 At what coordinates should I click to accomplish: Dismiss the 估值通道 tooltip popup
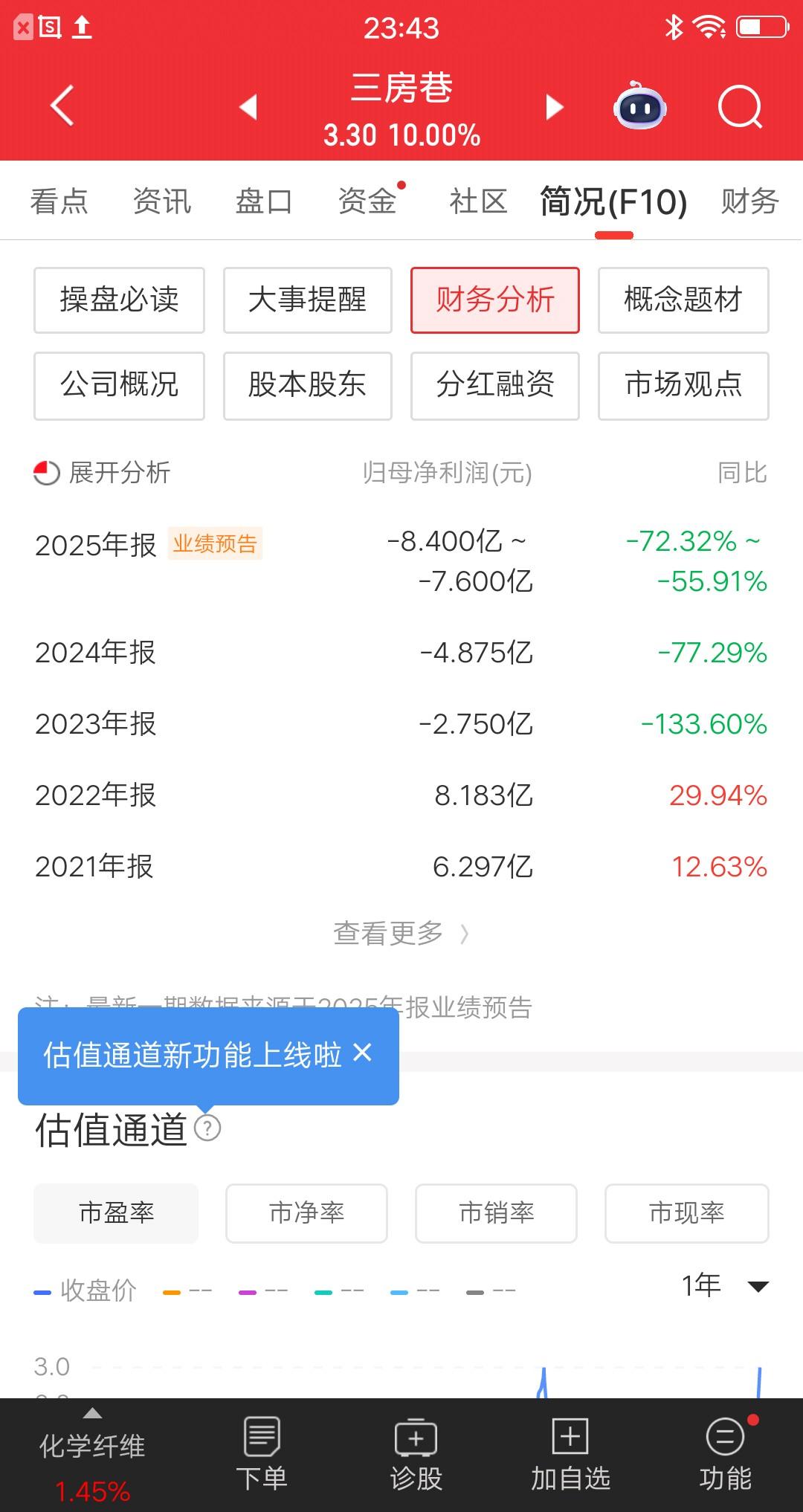pos(364,1053)
